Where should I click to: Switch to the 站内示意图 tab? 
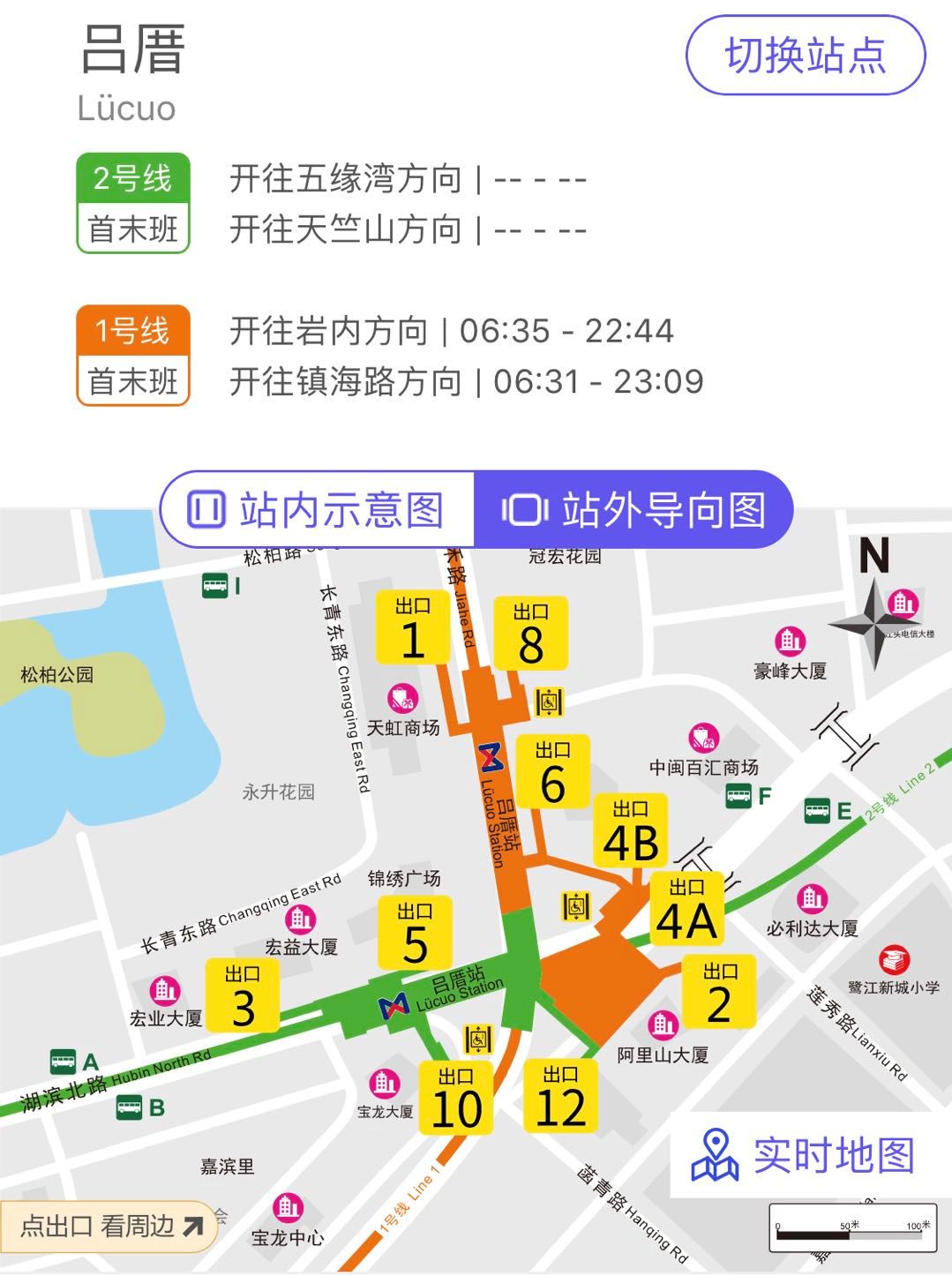point(318,510)
